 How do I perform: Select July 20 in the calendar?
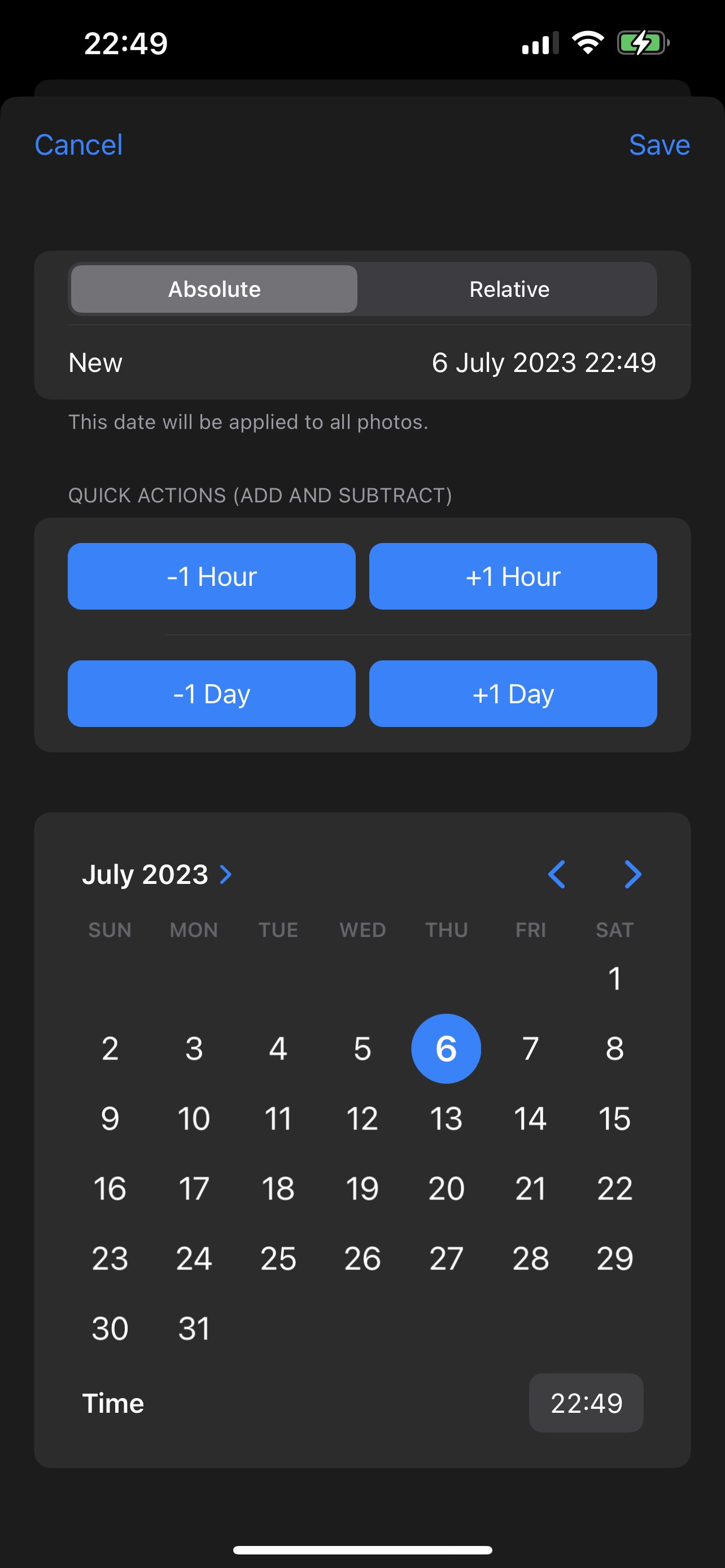[446, 1188]
